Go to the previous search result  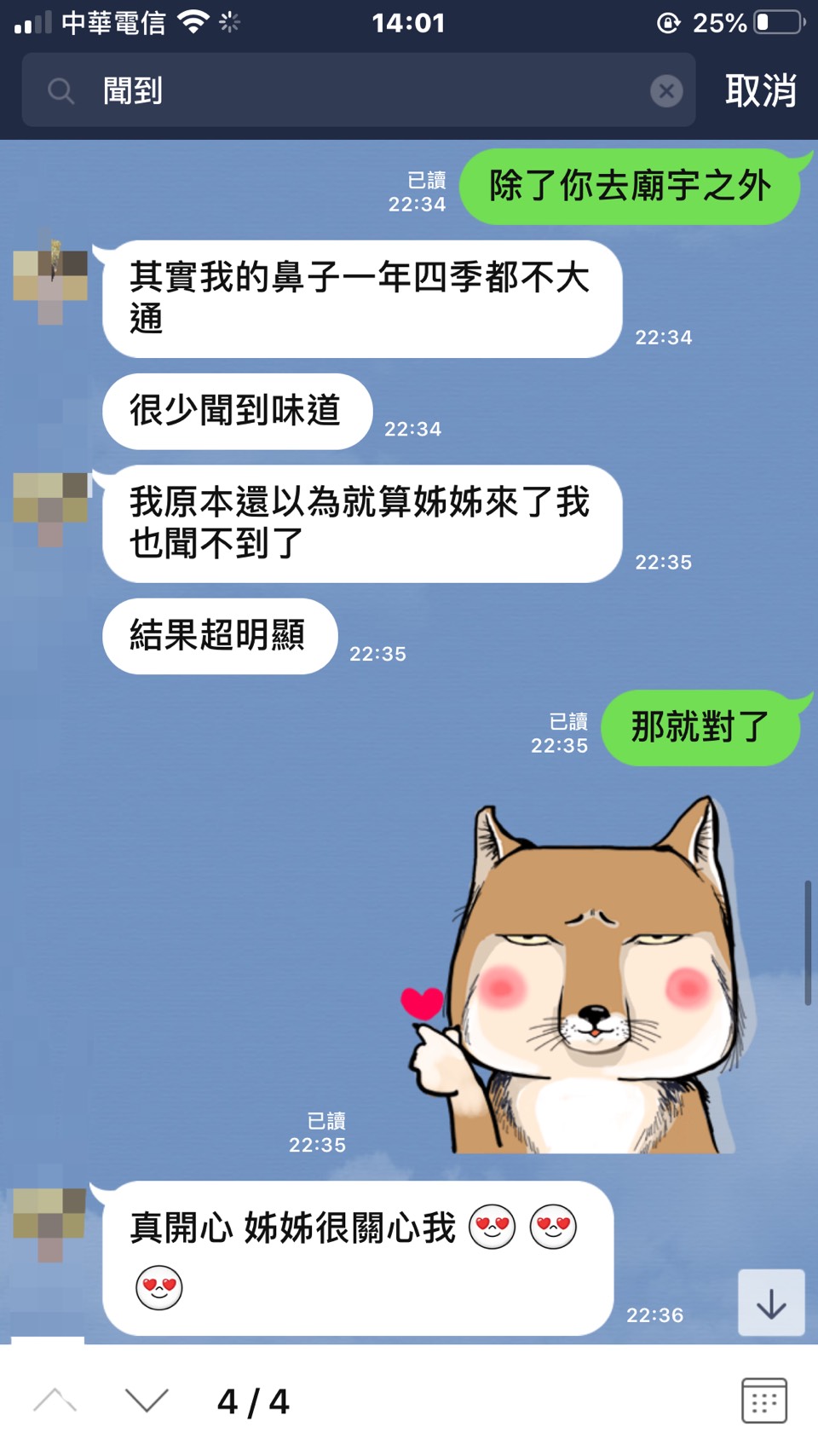[55, 1401]
